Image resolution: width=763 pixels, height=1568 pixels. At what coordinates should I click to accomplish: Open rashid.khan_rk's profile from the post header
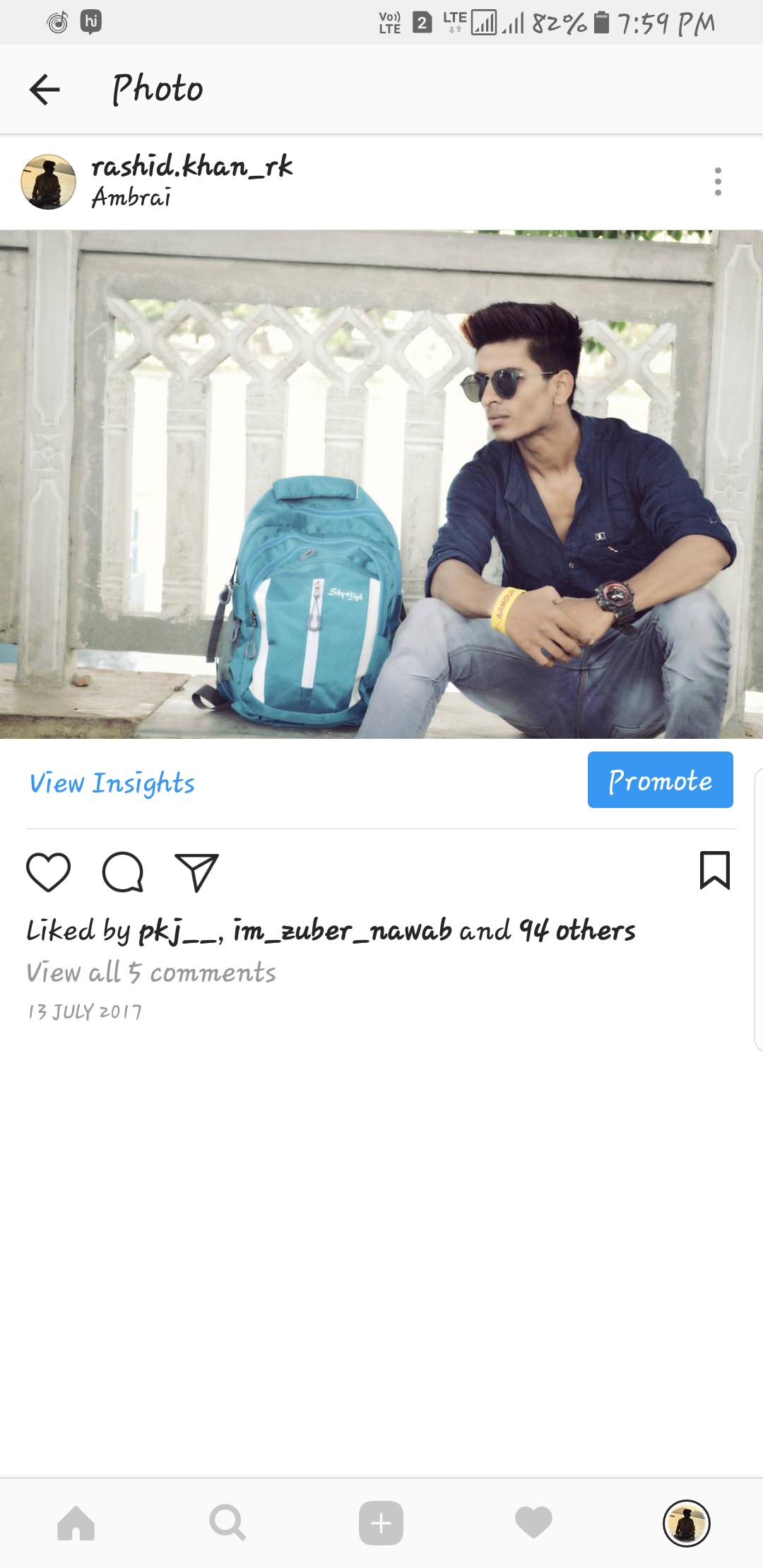(x=191, y=166)
